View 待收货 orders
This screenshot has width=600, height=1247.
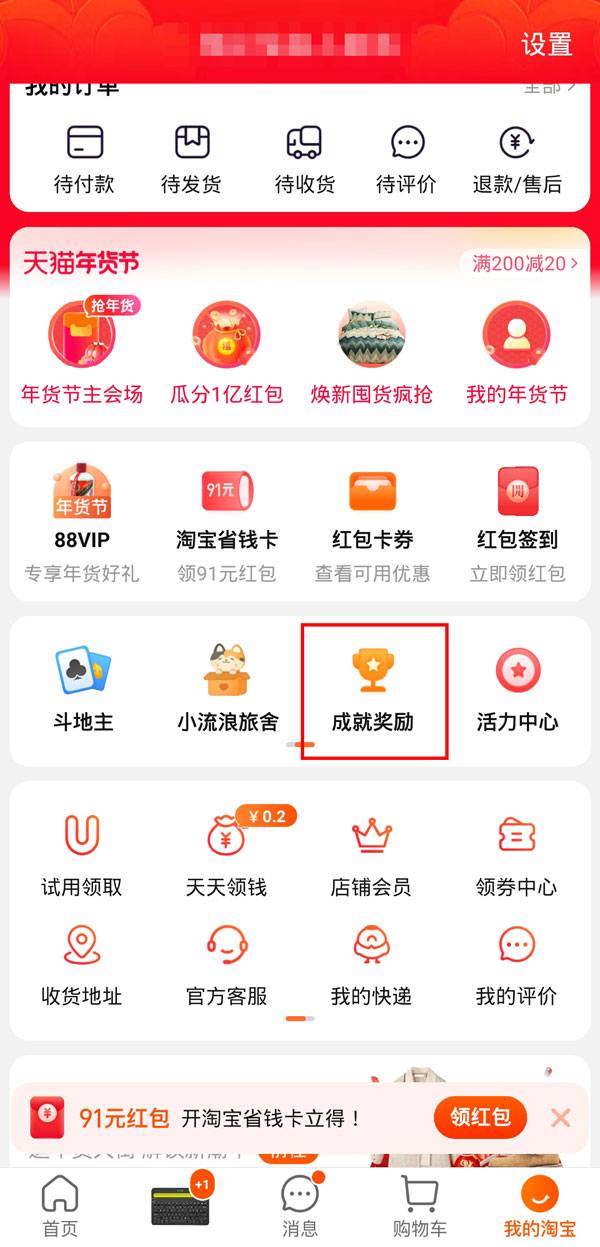[304, 158]
